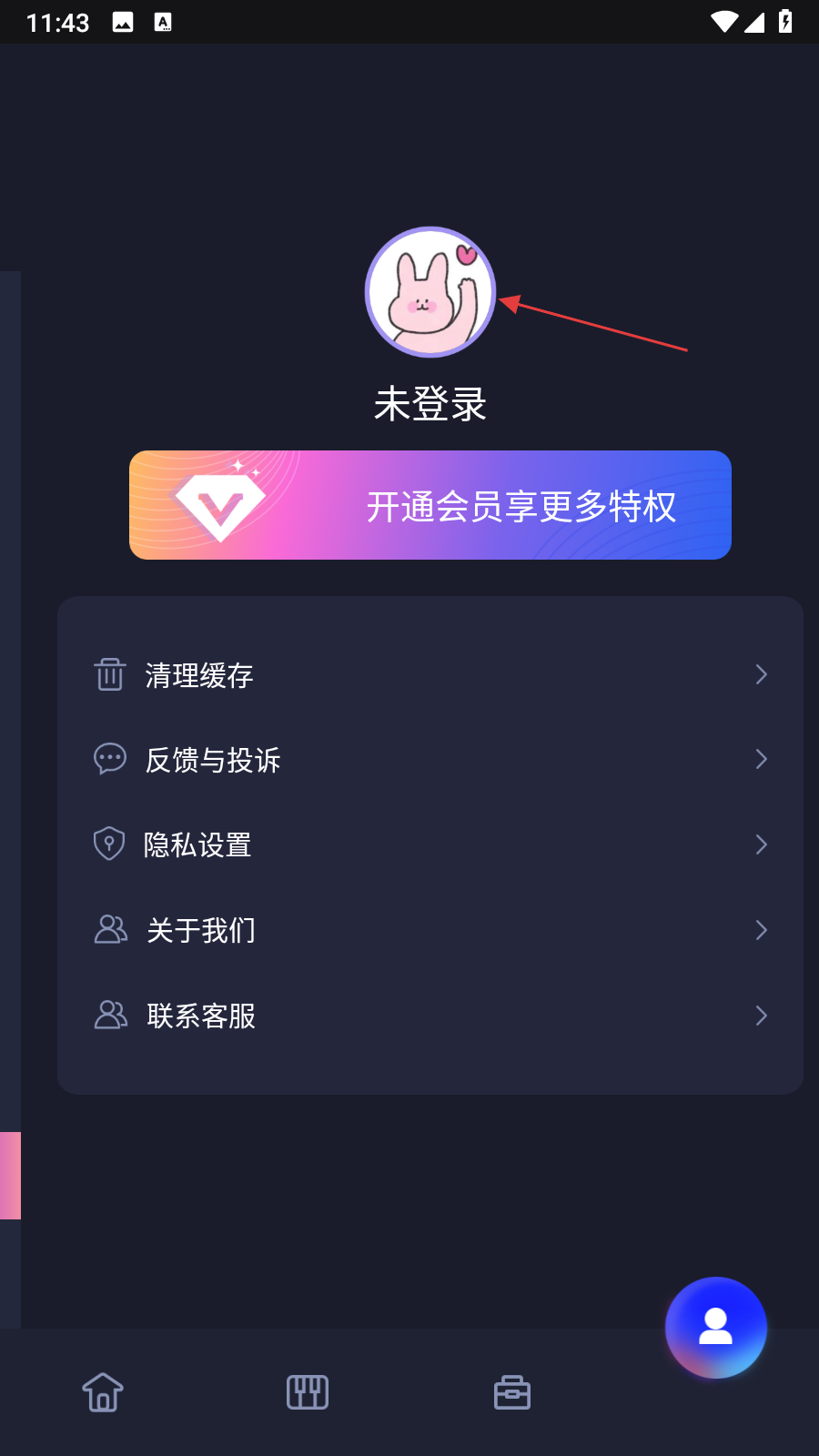Open the 开通会员享更多特权 membership banner

[x=430, y=505]
